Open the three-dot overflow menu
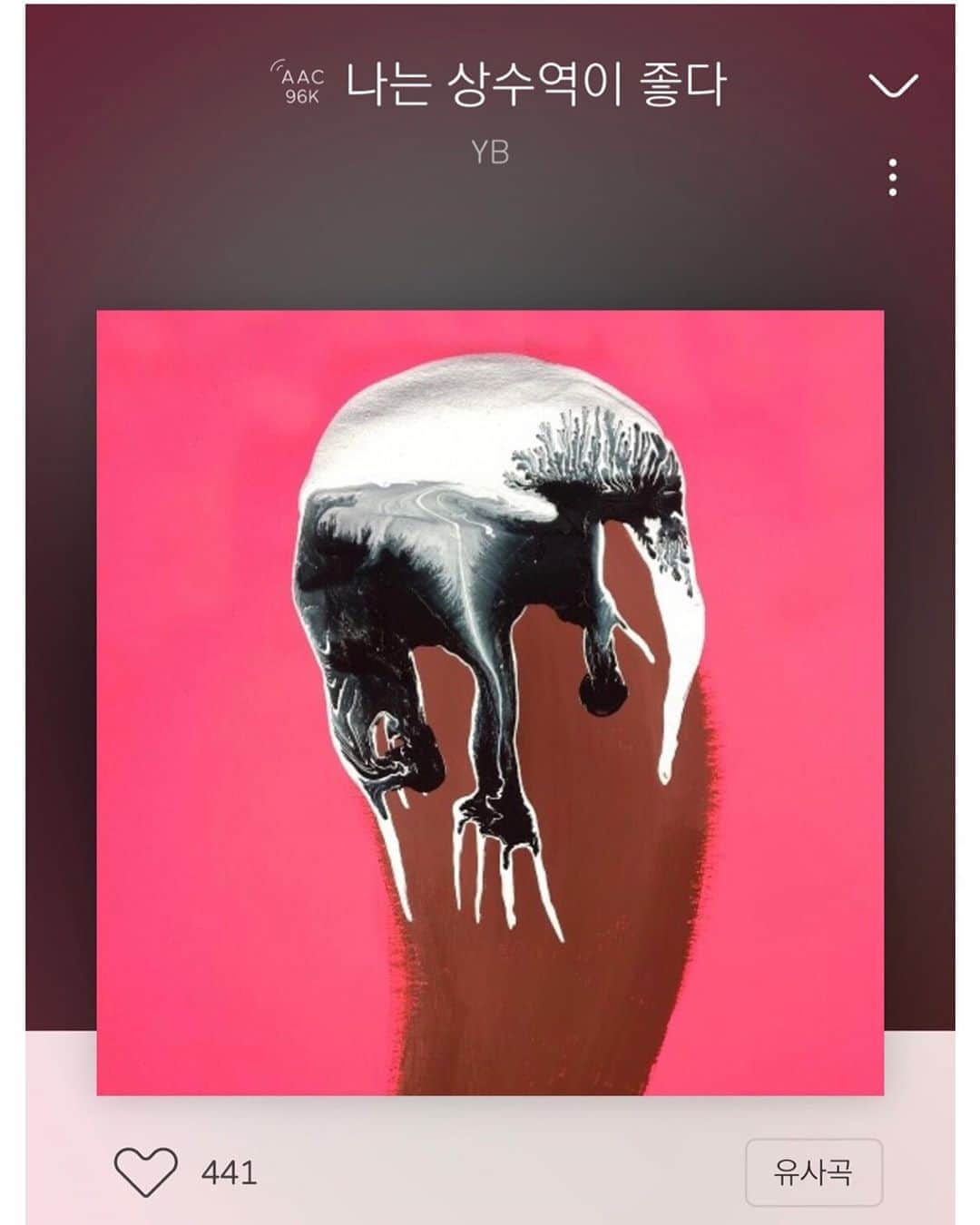 point(893,177)
